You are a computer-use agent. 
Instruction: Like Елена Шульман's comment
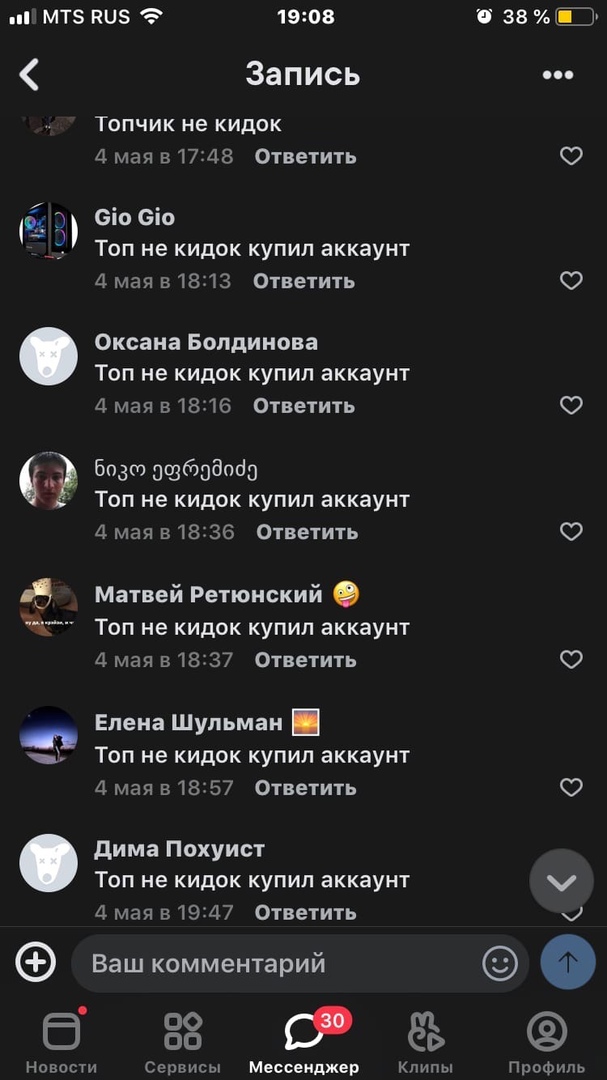tap(571, 787)
